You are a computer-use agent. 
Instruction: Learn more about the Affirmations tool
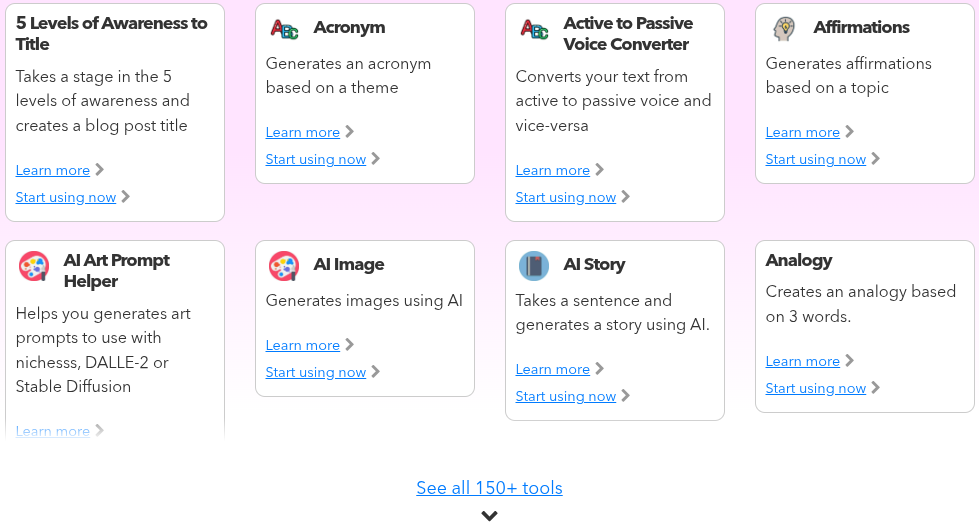click(803, 132)
